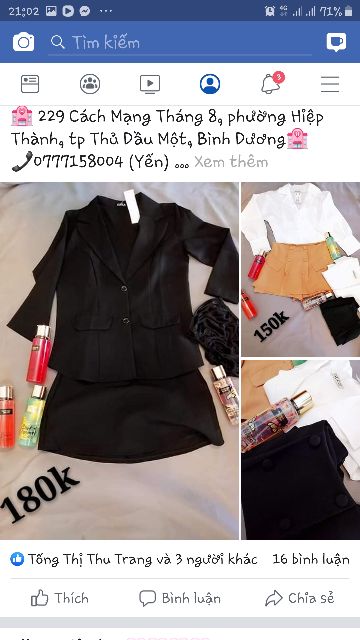Go to the profile tab
The width and height of the screenshot is (360, 640).
pos(210,84)
